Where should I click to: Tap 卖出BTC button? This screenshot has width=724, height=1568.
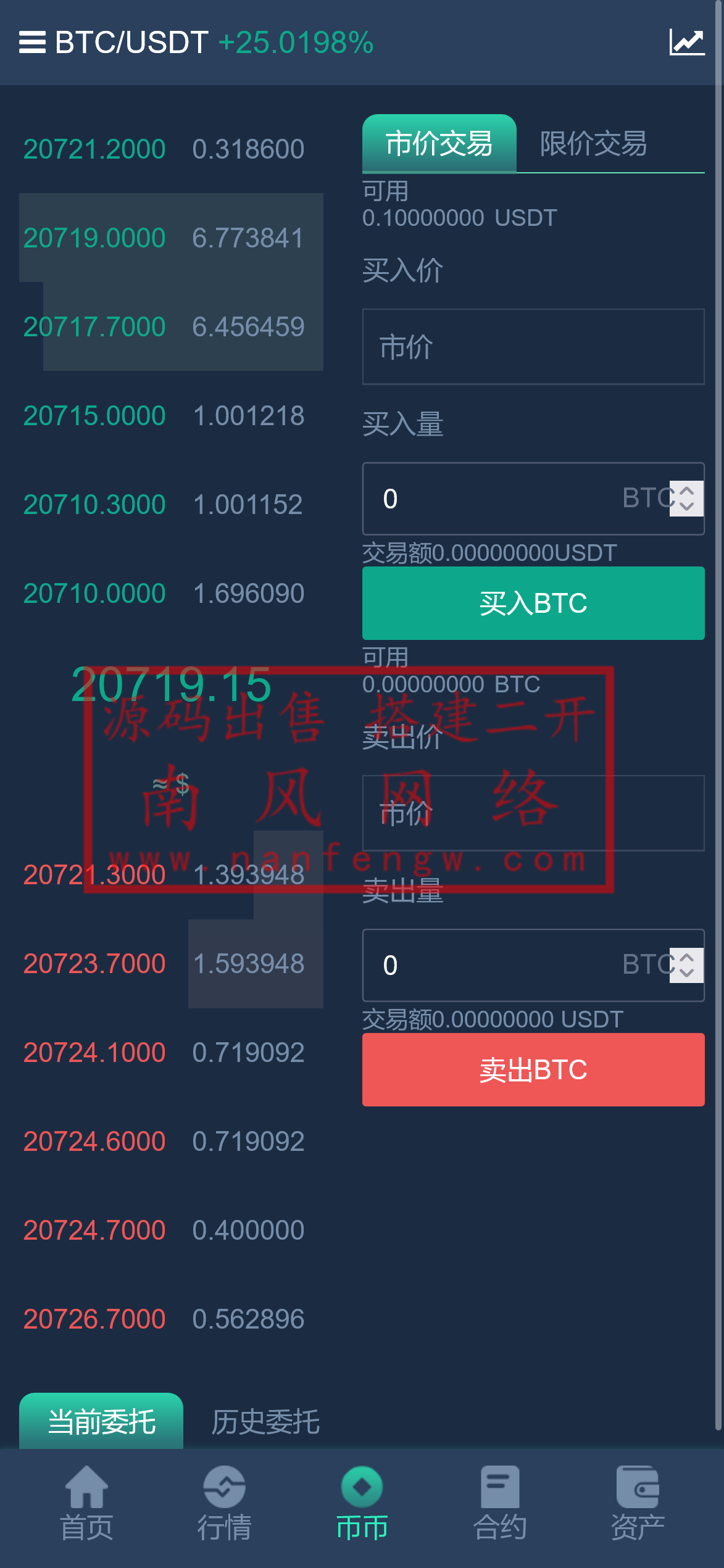pyautogui.click(x=533, y=1069)
